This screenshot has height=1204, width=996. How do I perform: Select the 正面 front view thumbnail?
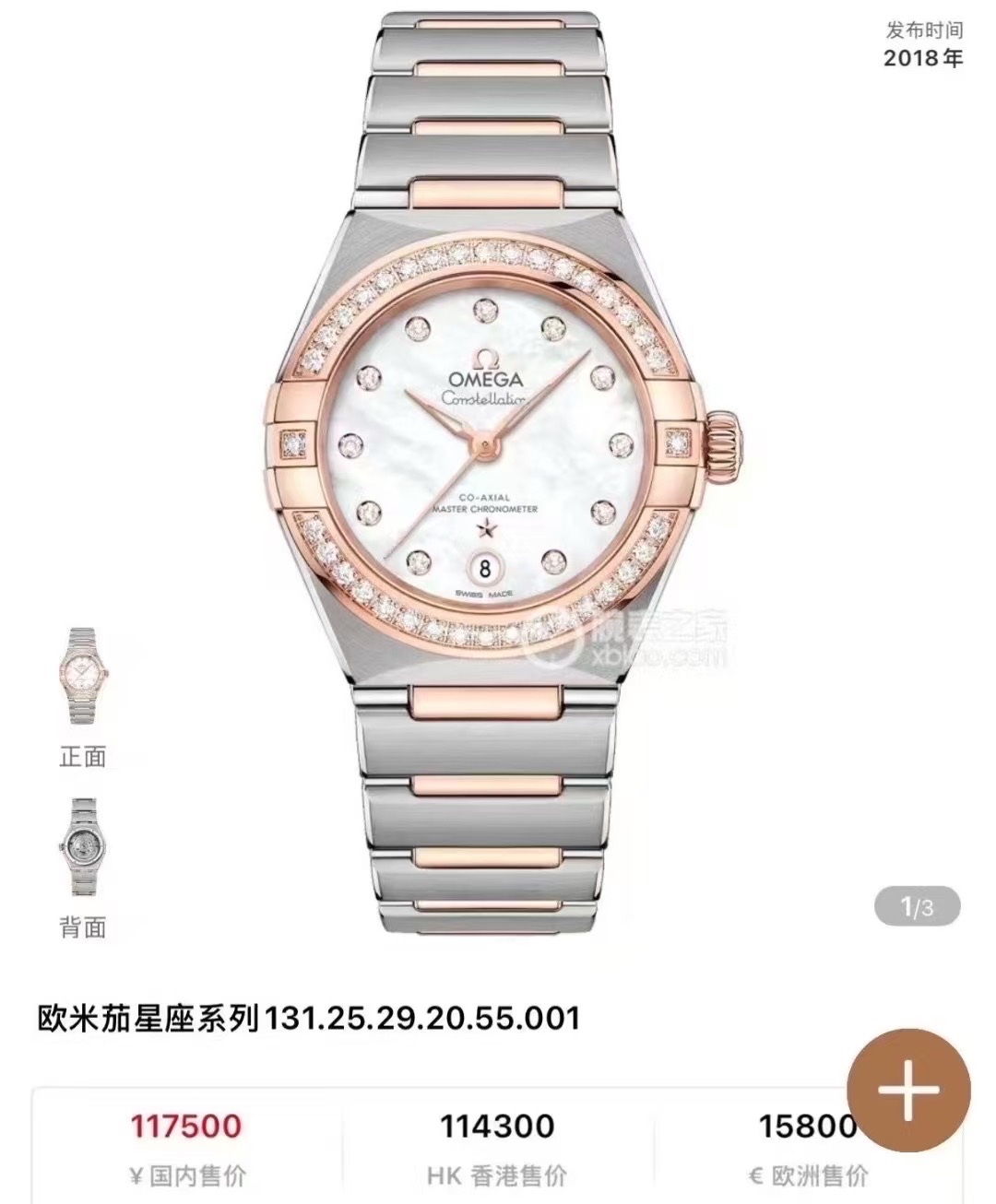[82, 677]
